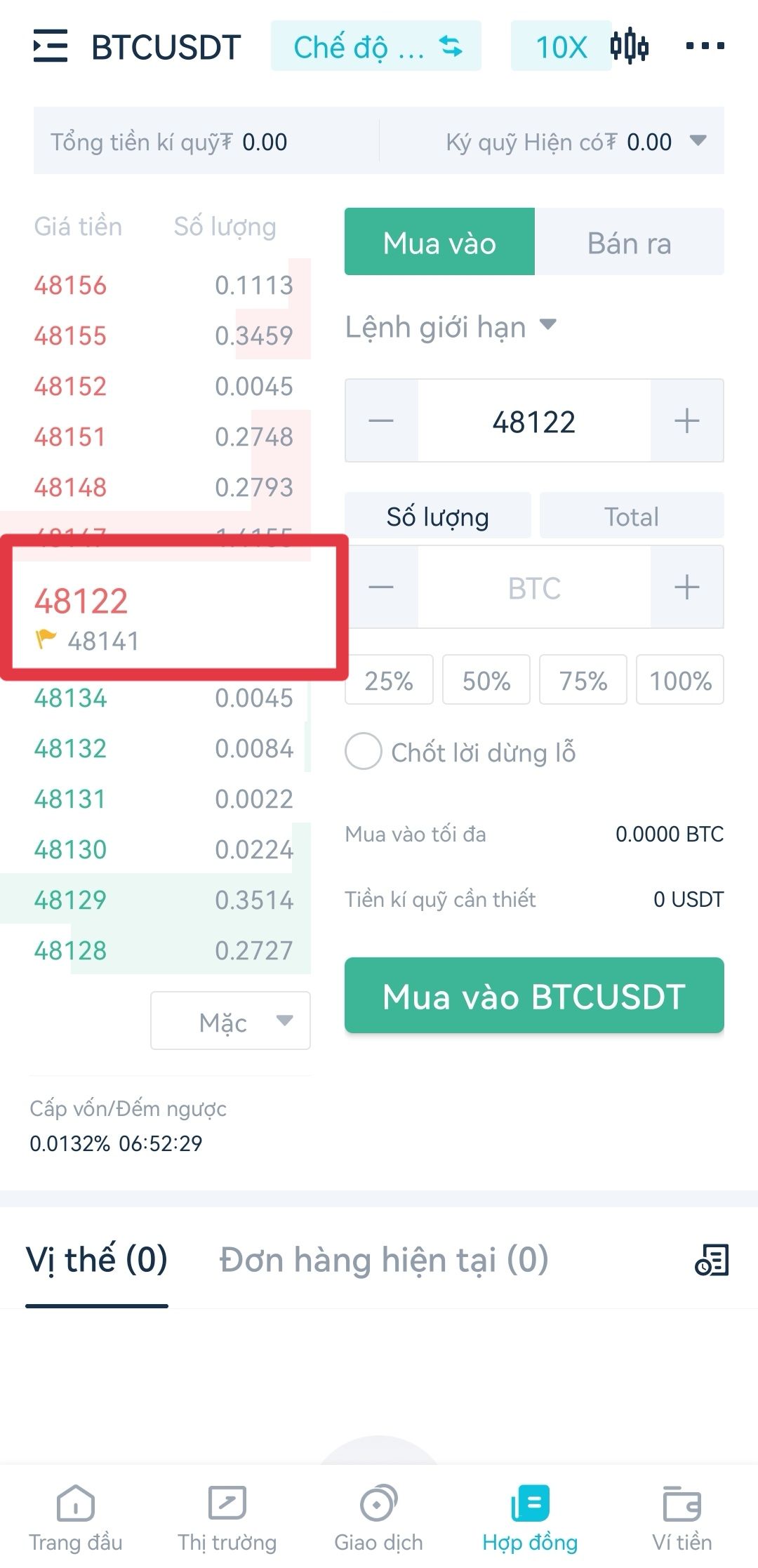Open the Lệnh giới hạn order type dropdown
Screen dimensions: 758x1568
coord(451,327)
